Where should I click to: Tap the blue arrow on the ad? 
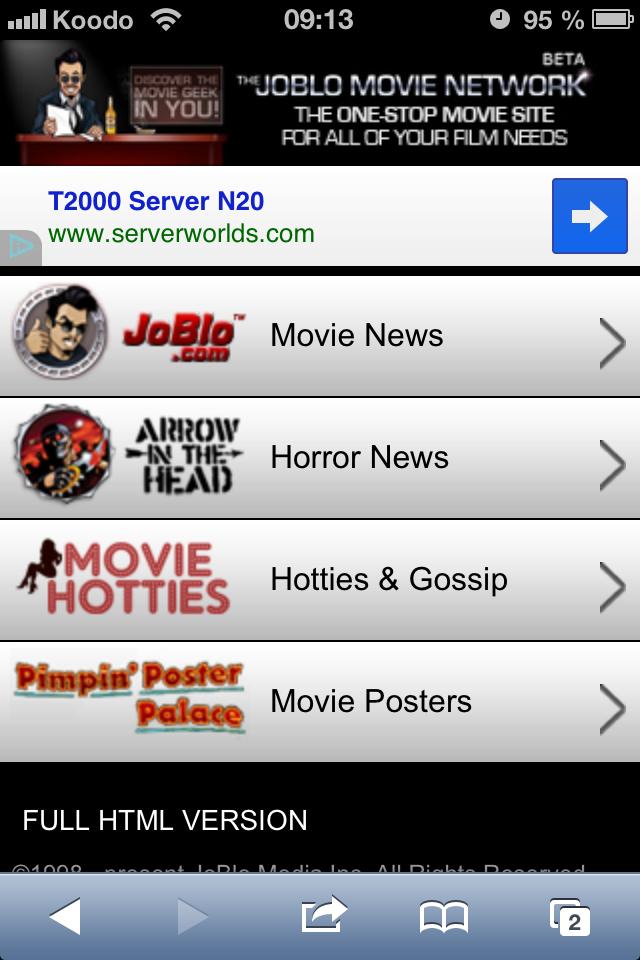589,216
